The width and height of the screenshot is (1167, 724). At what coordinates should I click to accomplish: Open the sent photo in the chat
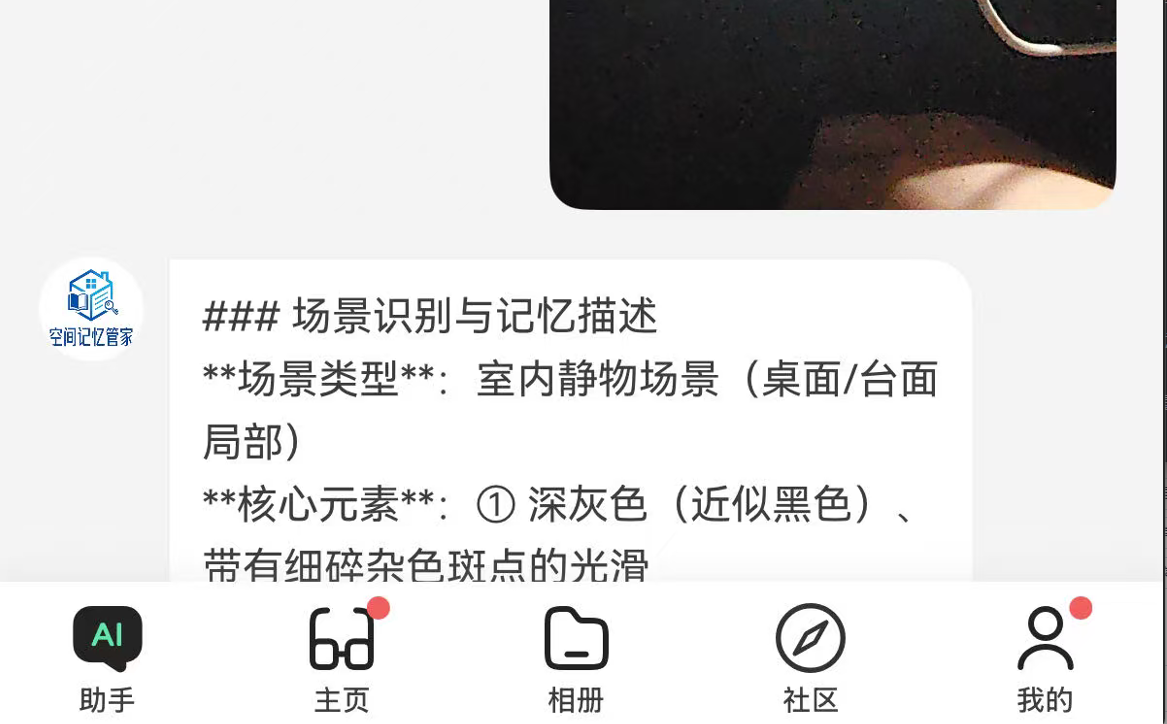tap(832, 104)
